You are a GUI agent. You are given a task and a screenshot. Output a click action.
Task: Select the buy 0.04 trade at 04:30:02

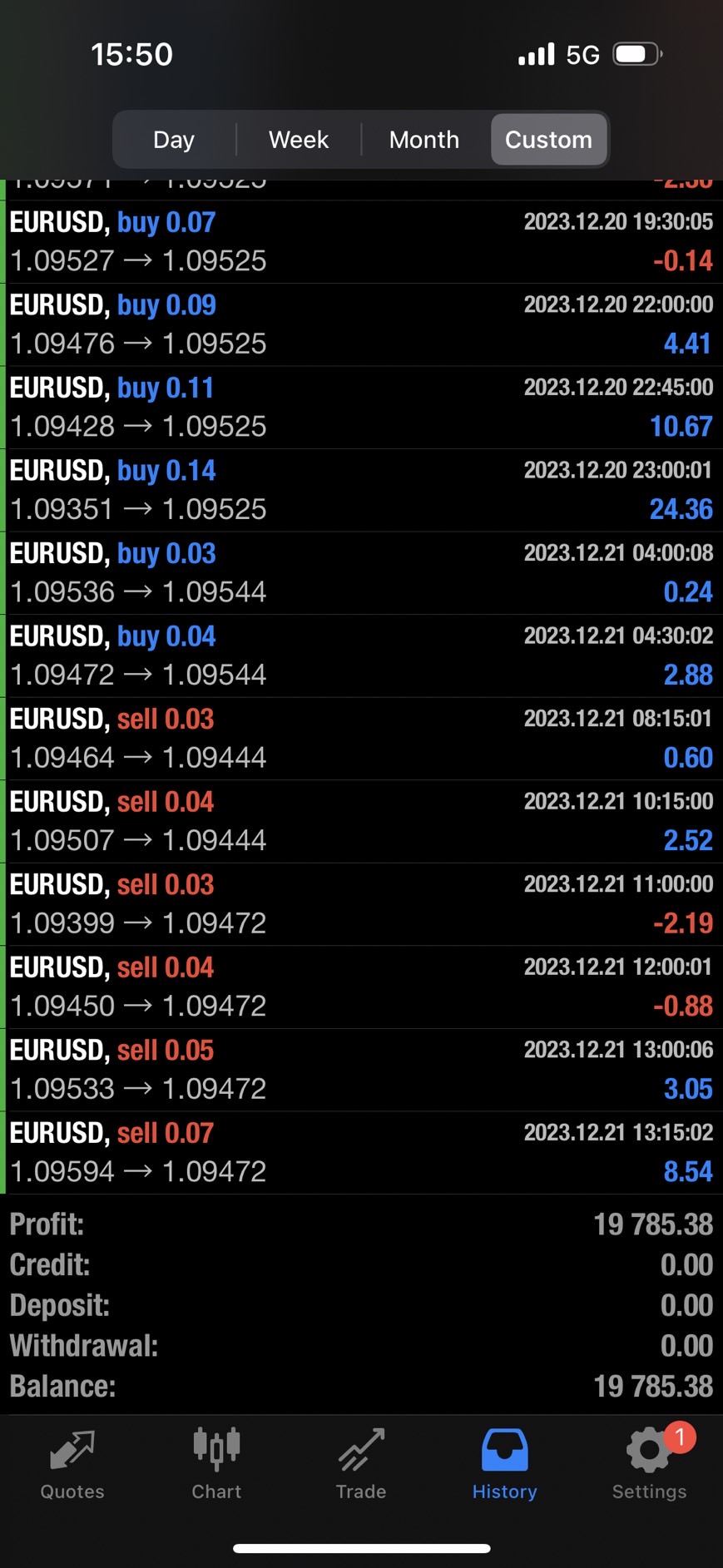pyautogui.click(x=361, y=655)
